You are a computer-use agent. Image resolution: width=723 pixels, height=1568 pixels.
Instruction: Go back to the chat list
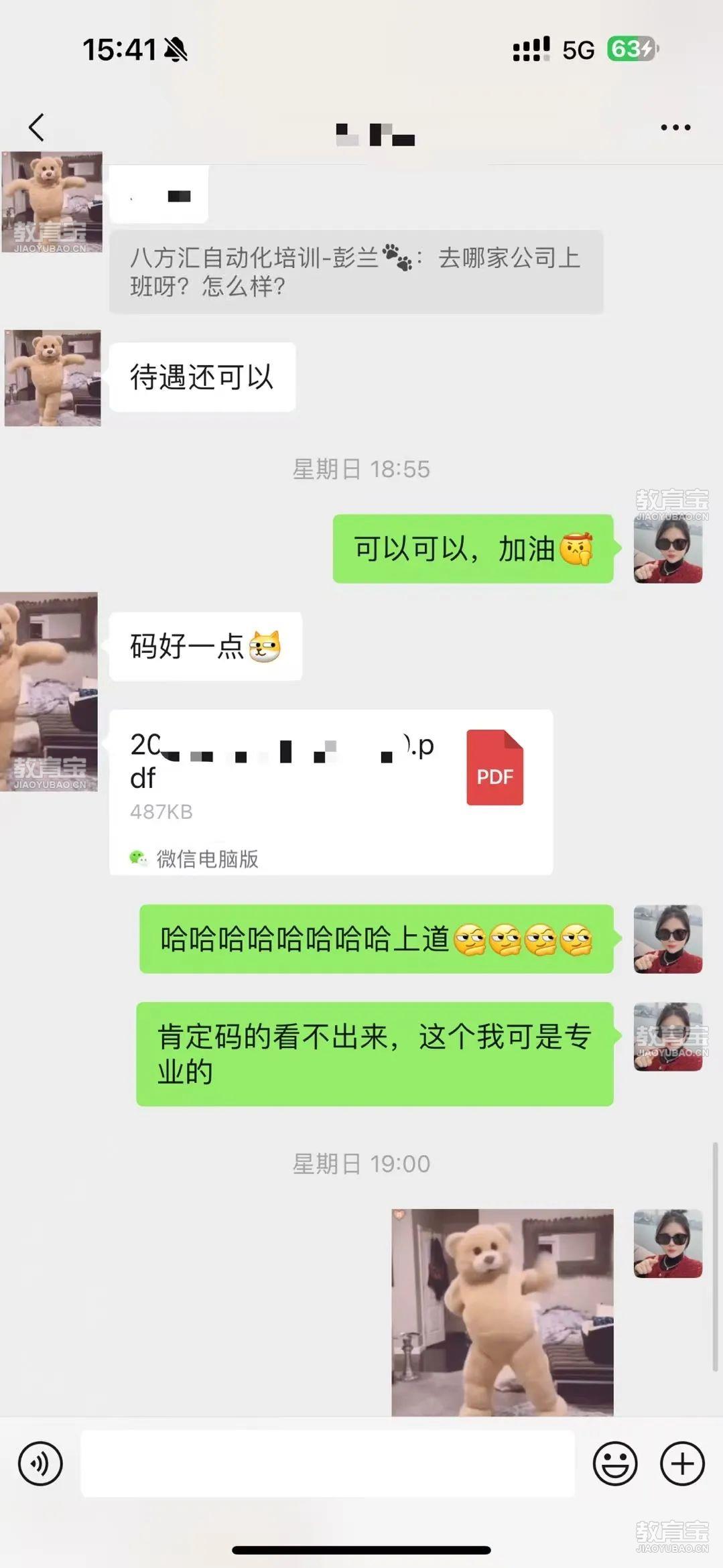[37, 127]
